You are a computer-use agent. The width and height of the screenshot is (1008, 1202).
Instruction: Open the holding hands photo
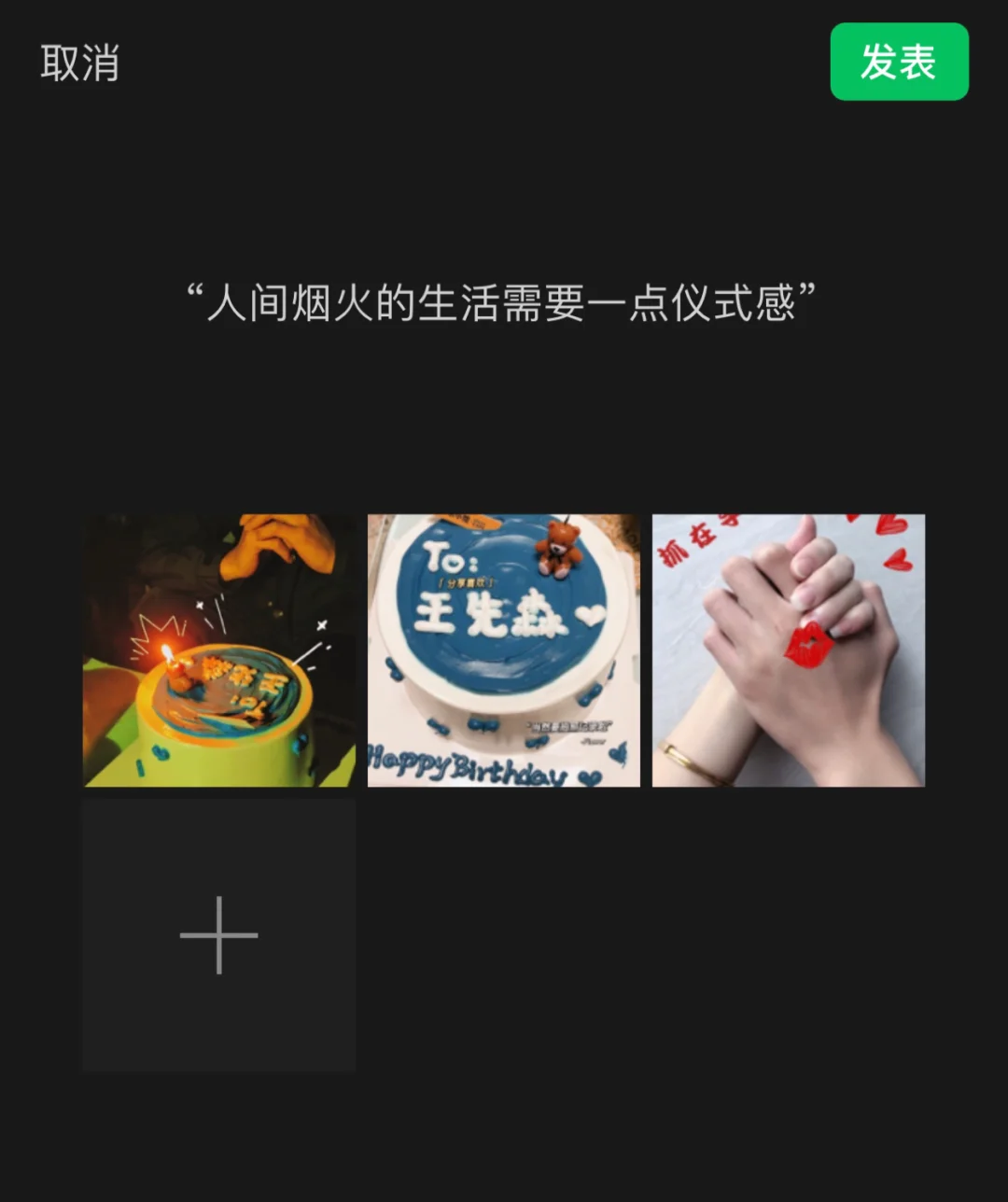pos(788,650)
